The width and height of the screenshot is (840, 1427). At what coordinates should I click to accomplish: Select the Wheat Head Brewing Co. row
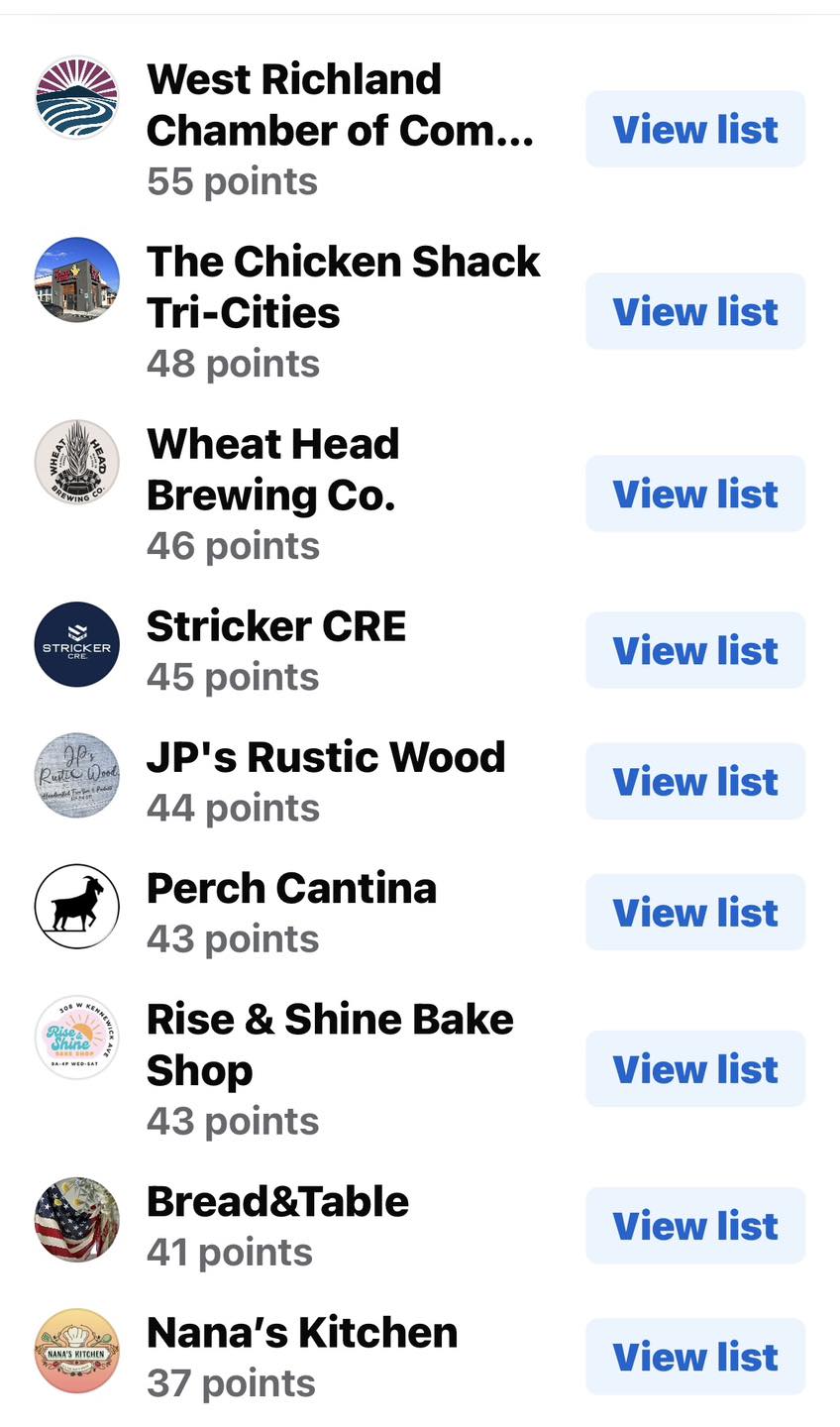[272, 470]
